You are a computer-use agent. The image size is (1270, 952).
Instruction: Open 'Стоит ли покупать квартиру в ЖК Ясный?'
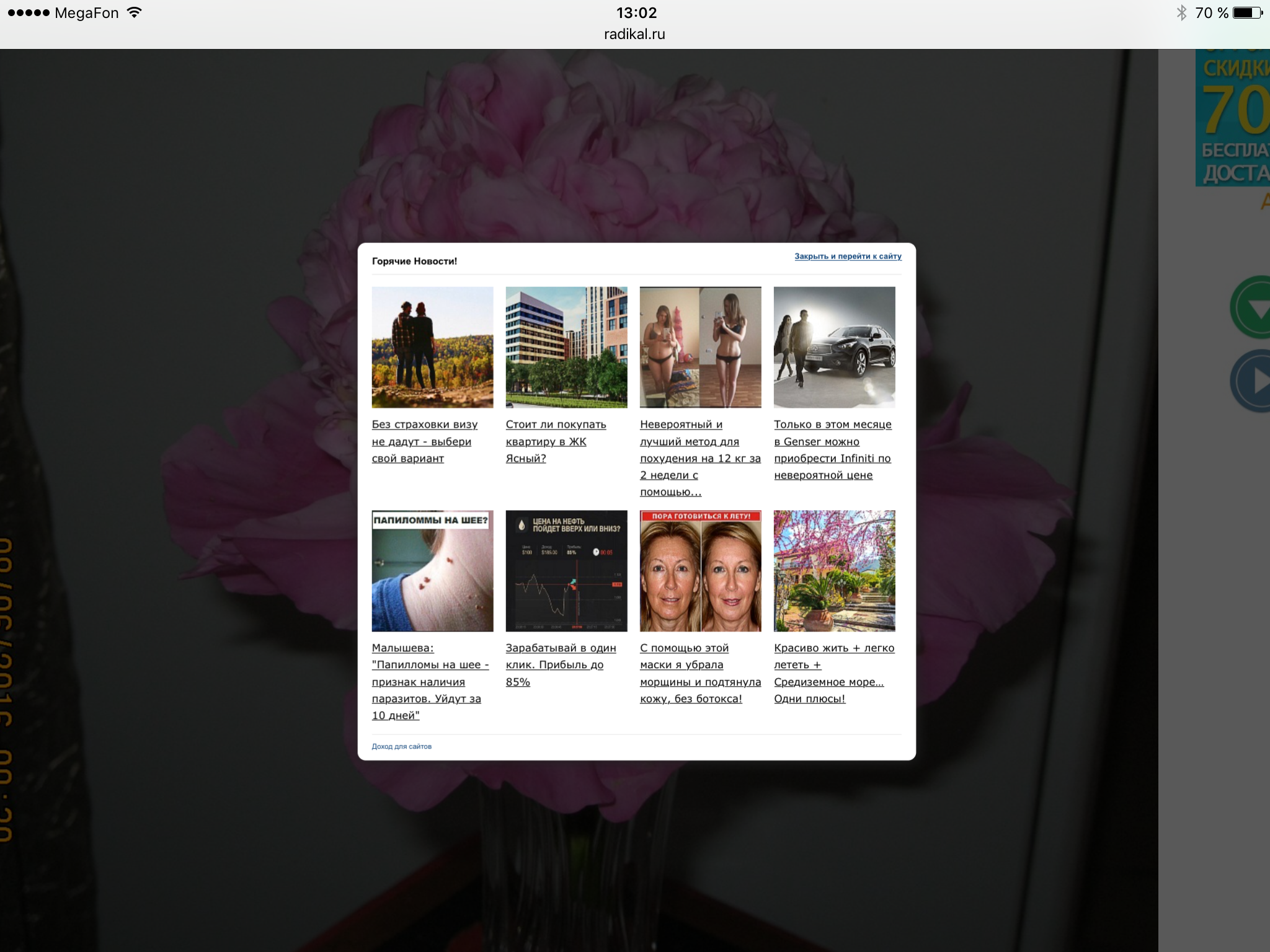(x=556, y=441)
